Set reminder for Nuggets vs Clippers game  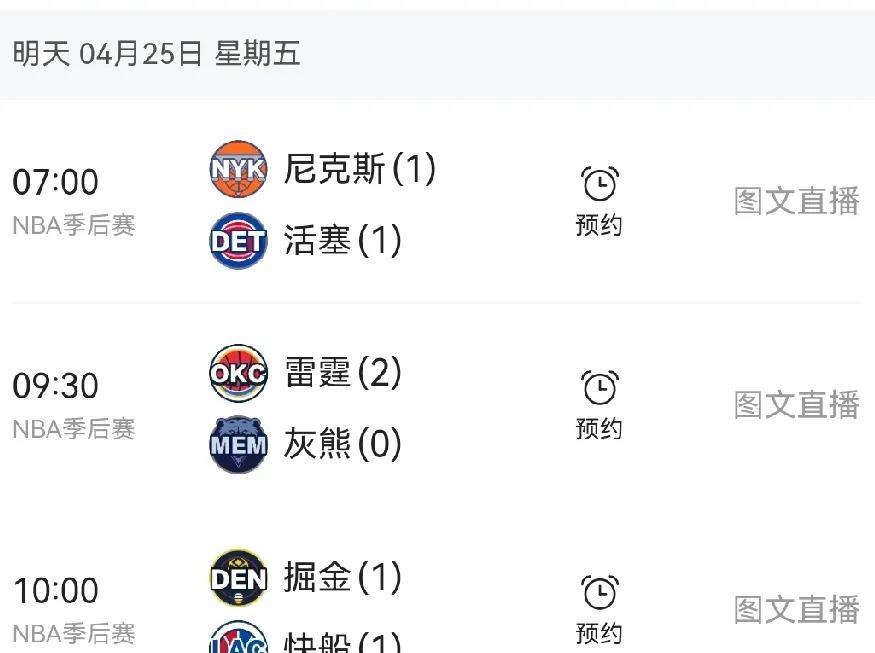pos(599,608)
